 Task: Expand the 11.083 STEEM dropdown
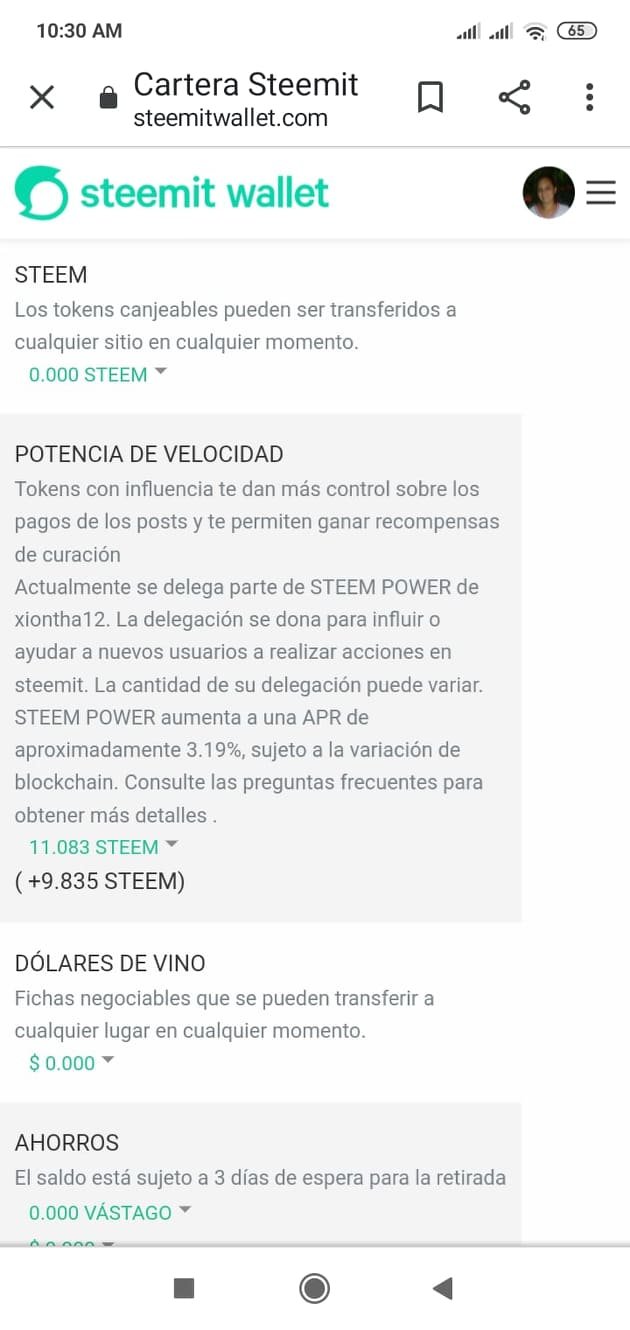pos(104,847)
